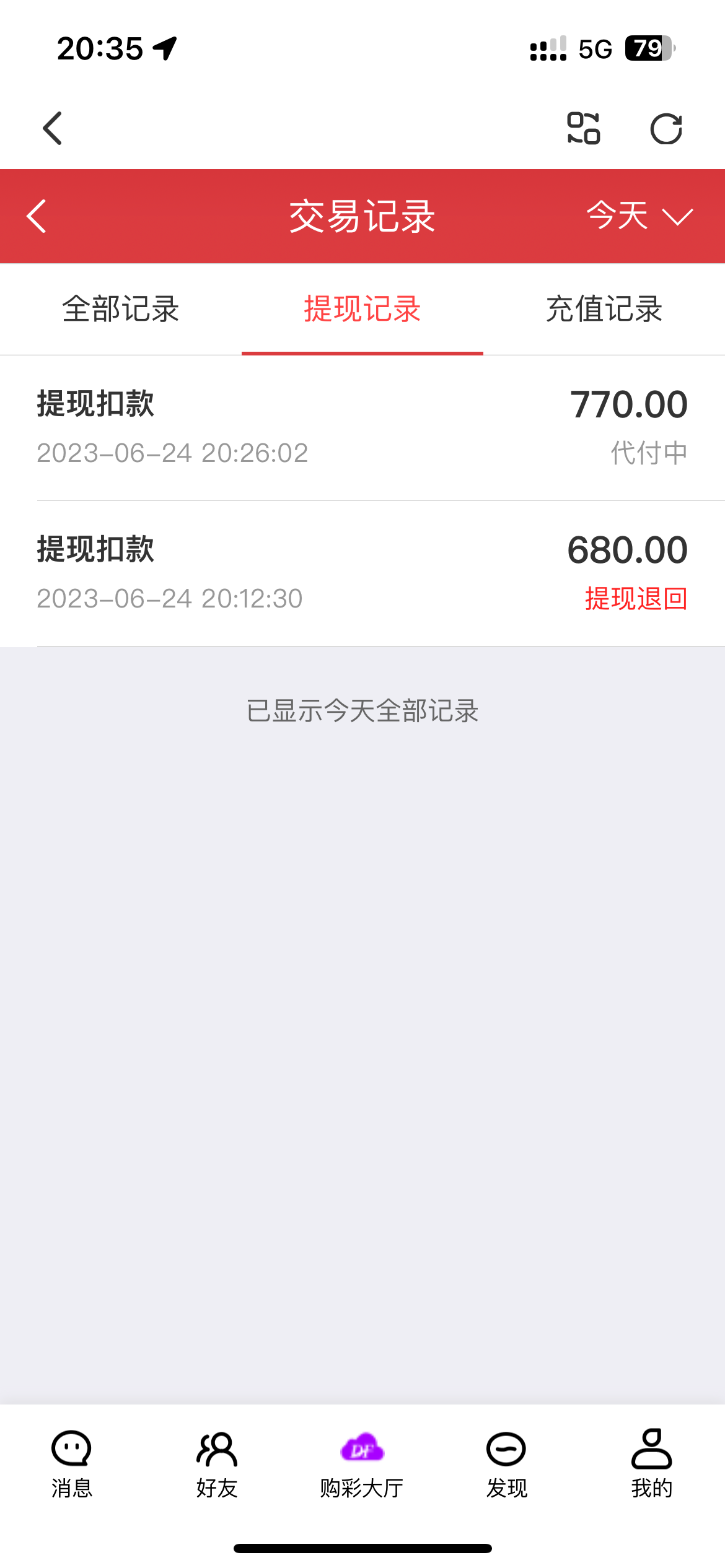
Task: Open the 770.00 提现扣款 record
Action: [x=362, y=427]
